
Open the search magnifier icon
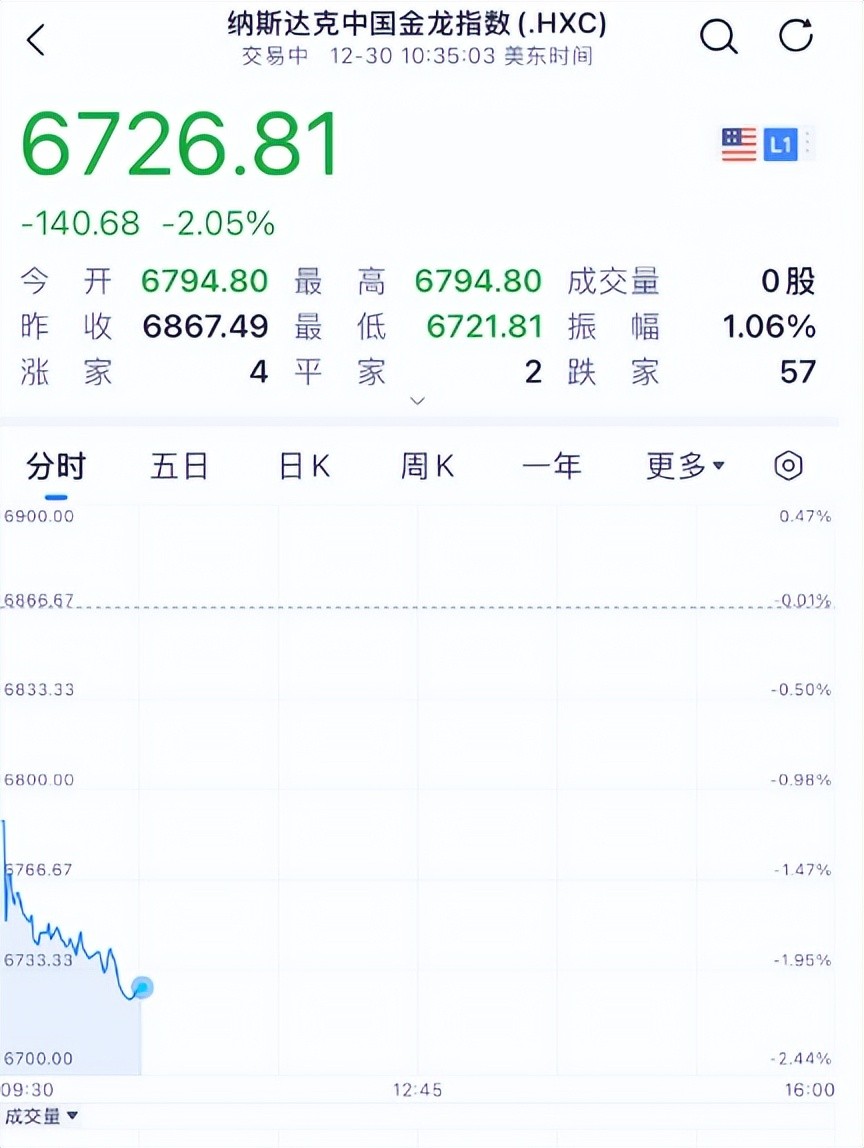[718, 37]
